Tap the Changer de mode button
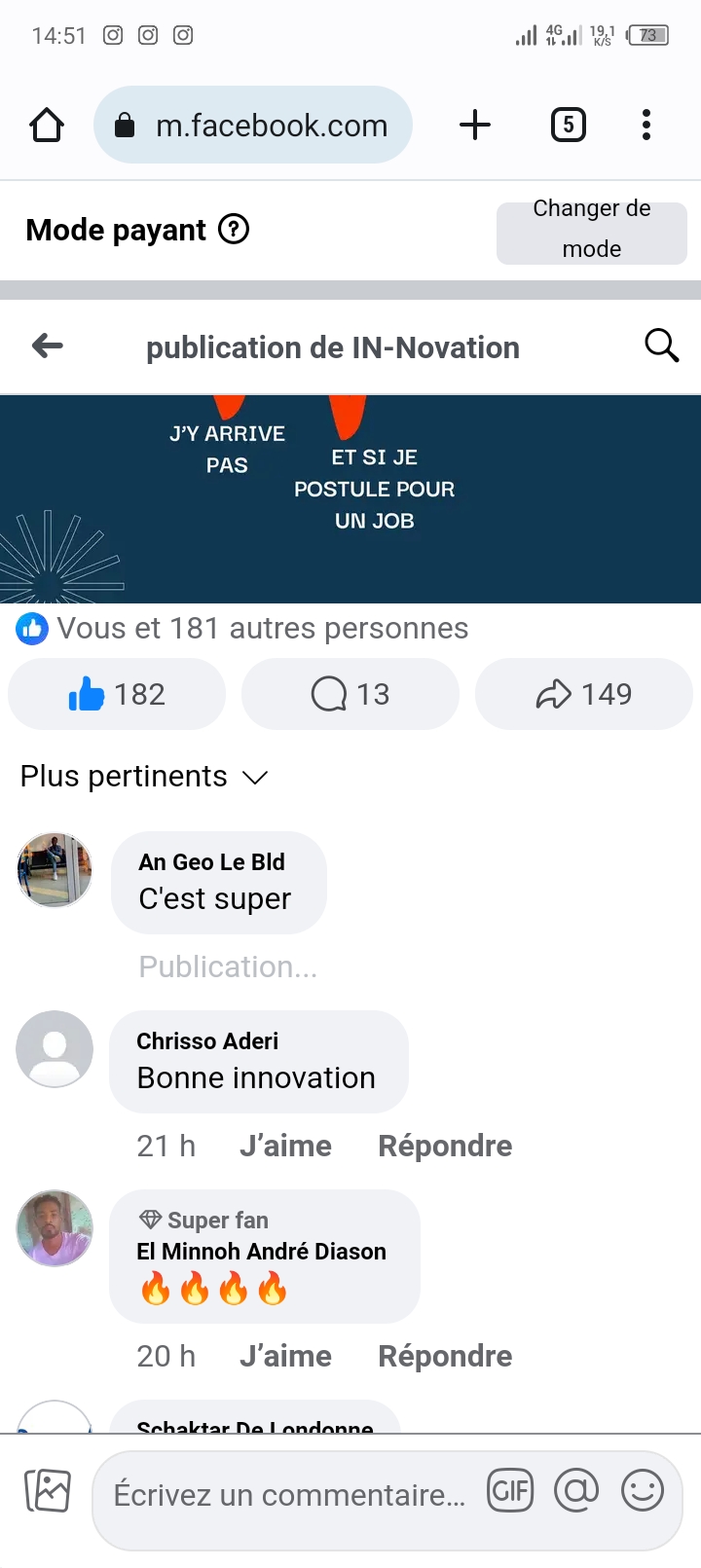 [591, 232]
